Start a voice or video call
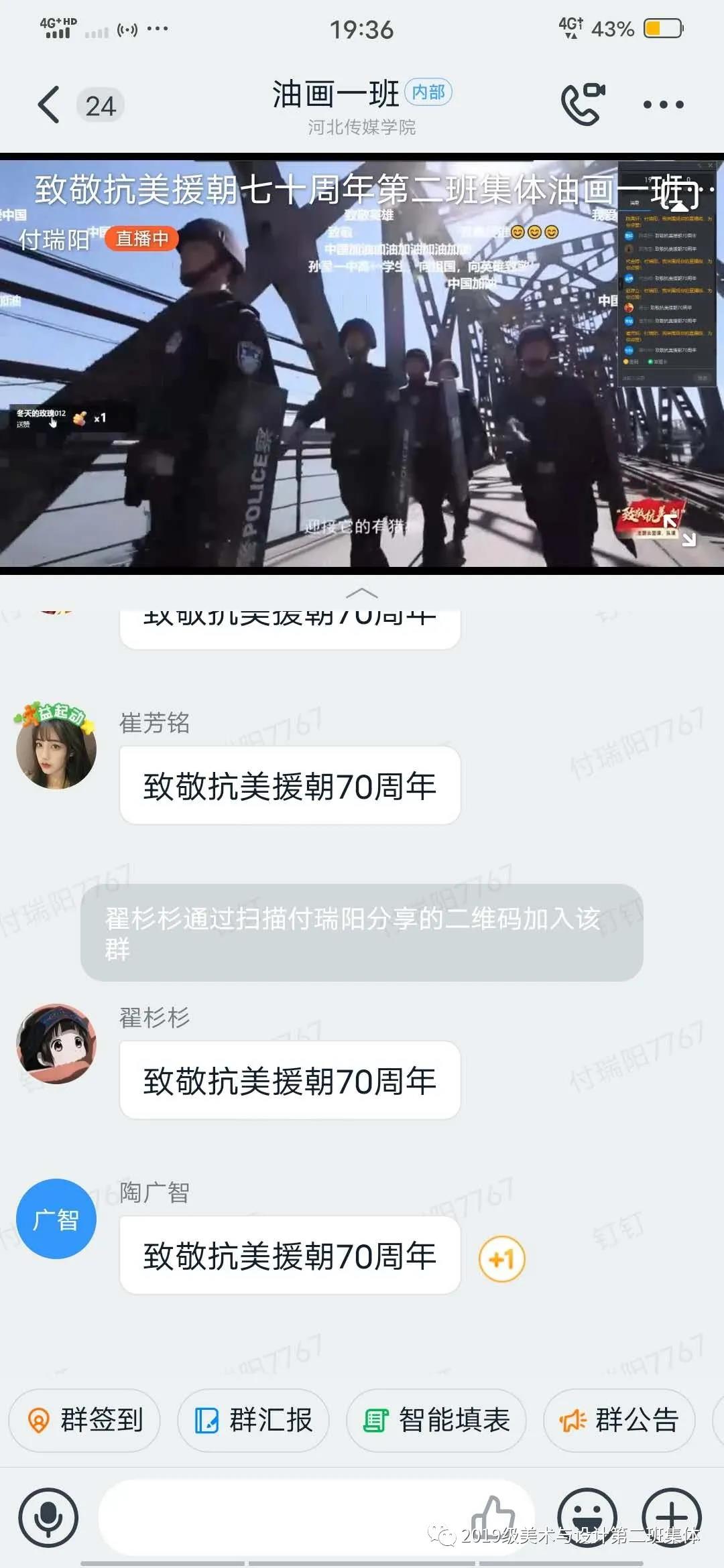The height and width of the screenshot is (1568, 724). (582, 104)
